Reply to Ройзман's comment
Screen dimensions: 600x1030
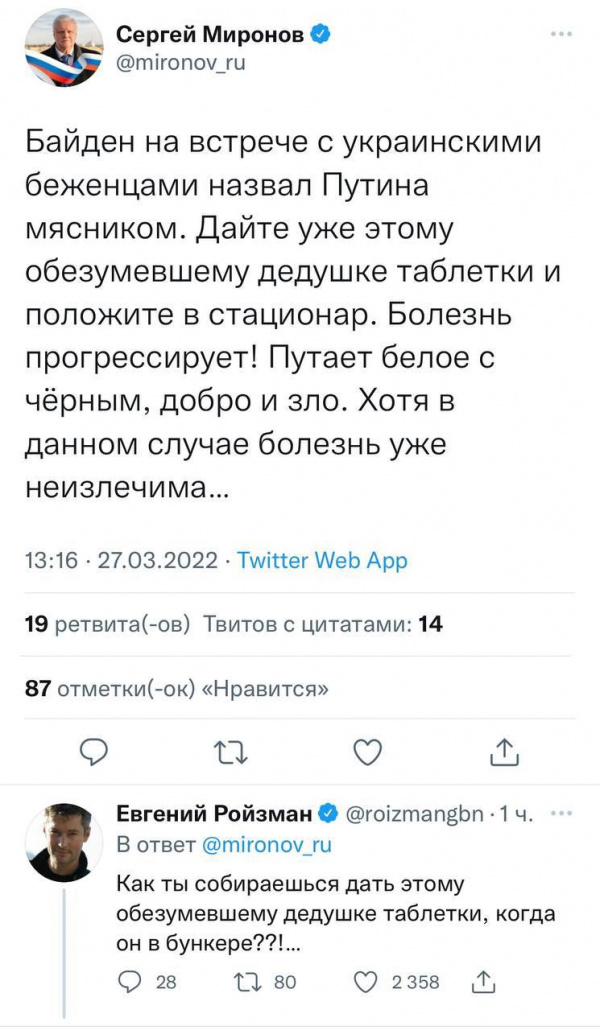pos(131,982)
